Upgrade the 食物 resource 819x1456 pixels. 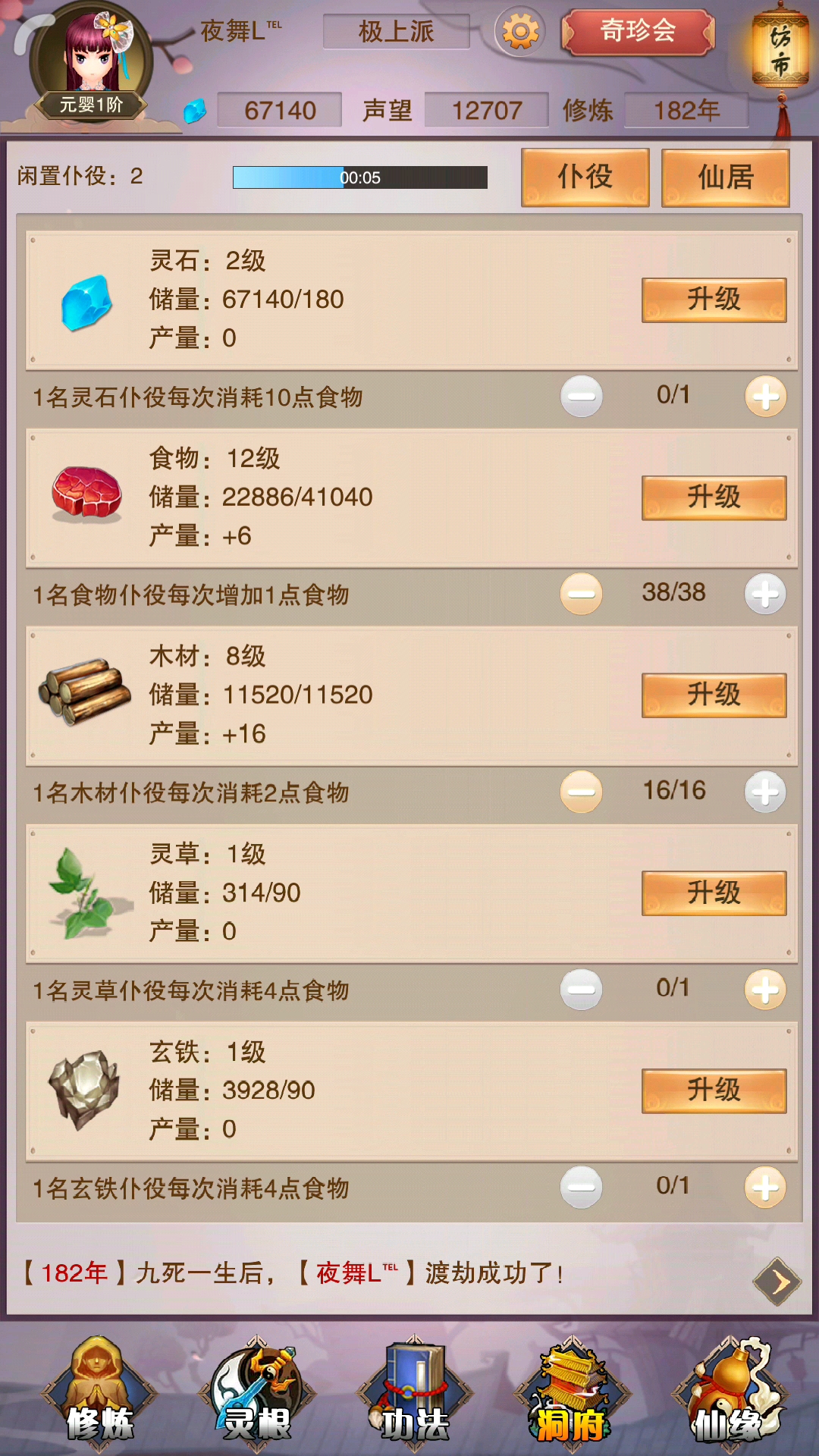pyautogui.click(x=714, y=497)
